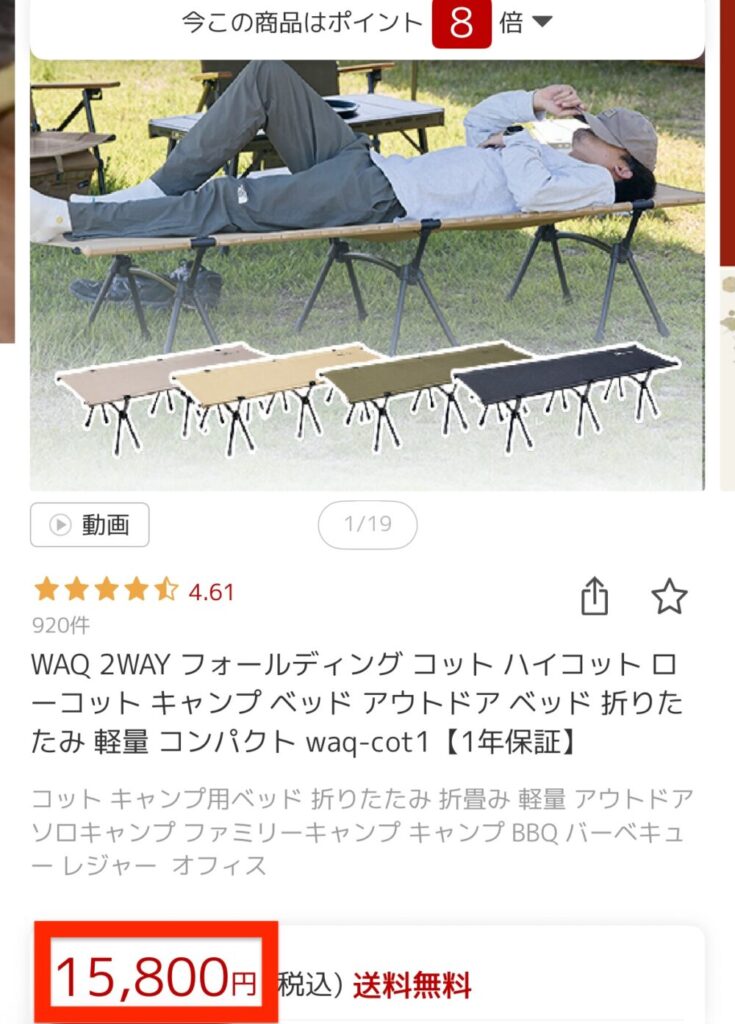Image resolution: width=735 pixels, height=1024 pixels.
Task: Open the 4.61 star rating reviews
Action: pos(134,591)
